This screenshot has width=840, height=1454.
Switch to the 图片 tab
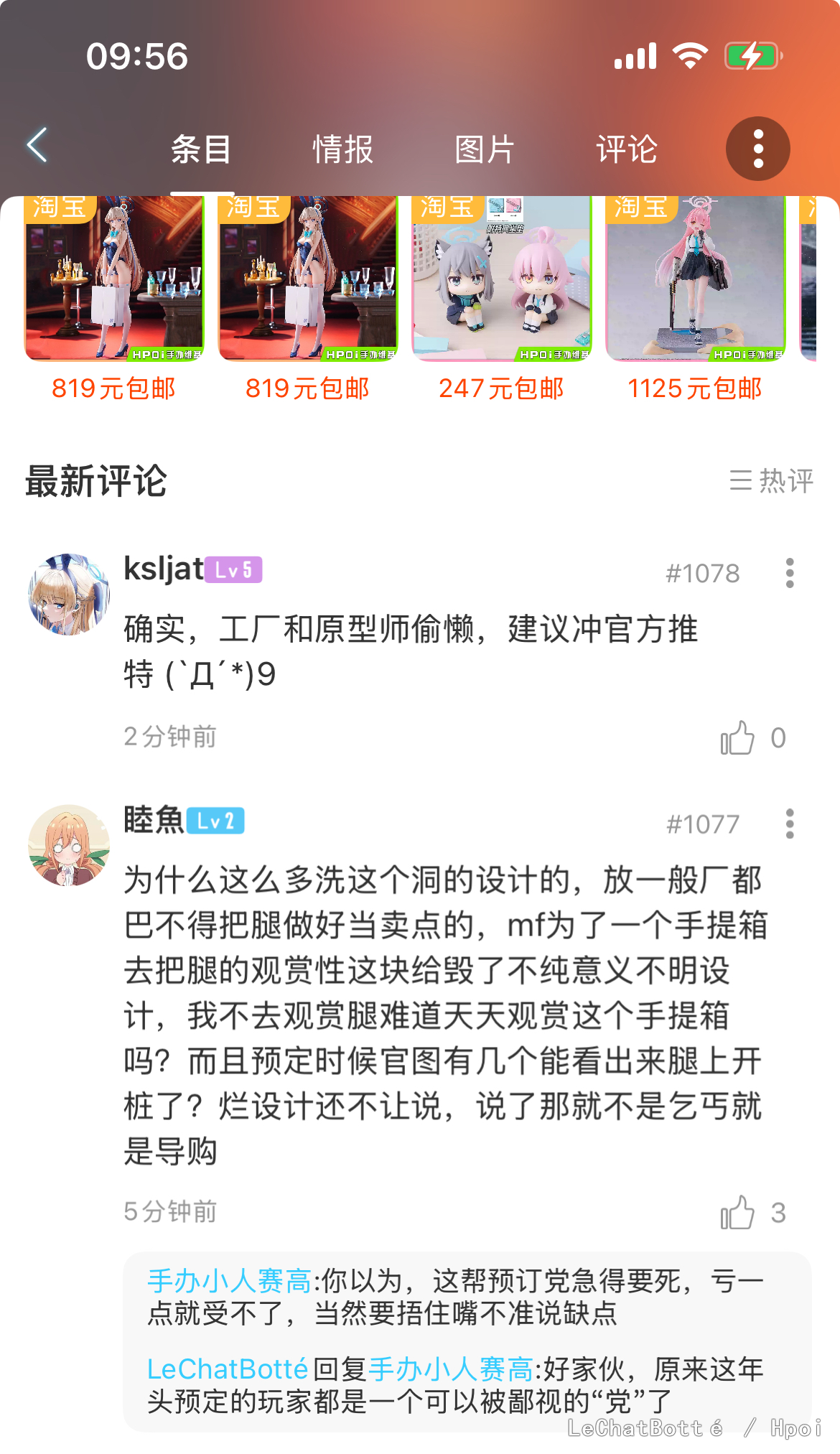pyautogui.click(x=485, y=150)
